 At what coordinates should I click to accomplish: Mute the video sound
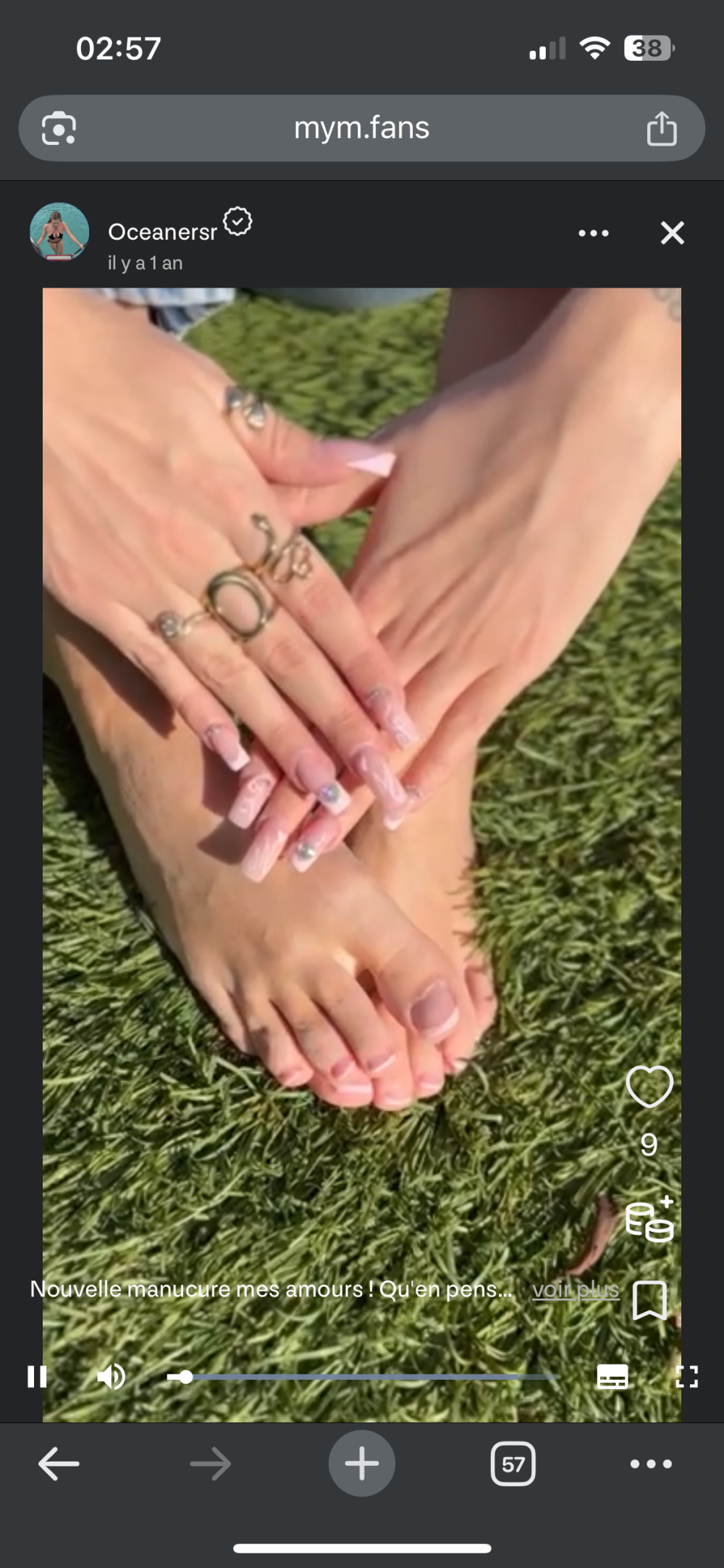(111, 1376)
